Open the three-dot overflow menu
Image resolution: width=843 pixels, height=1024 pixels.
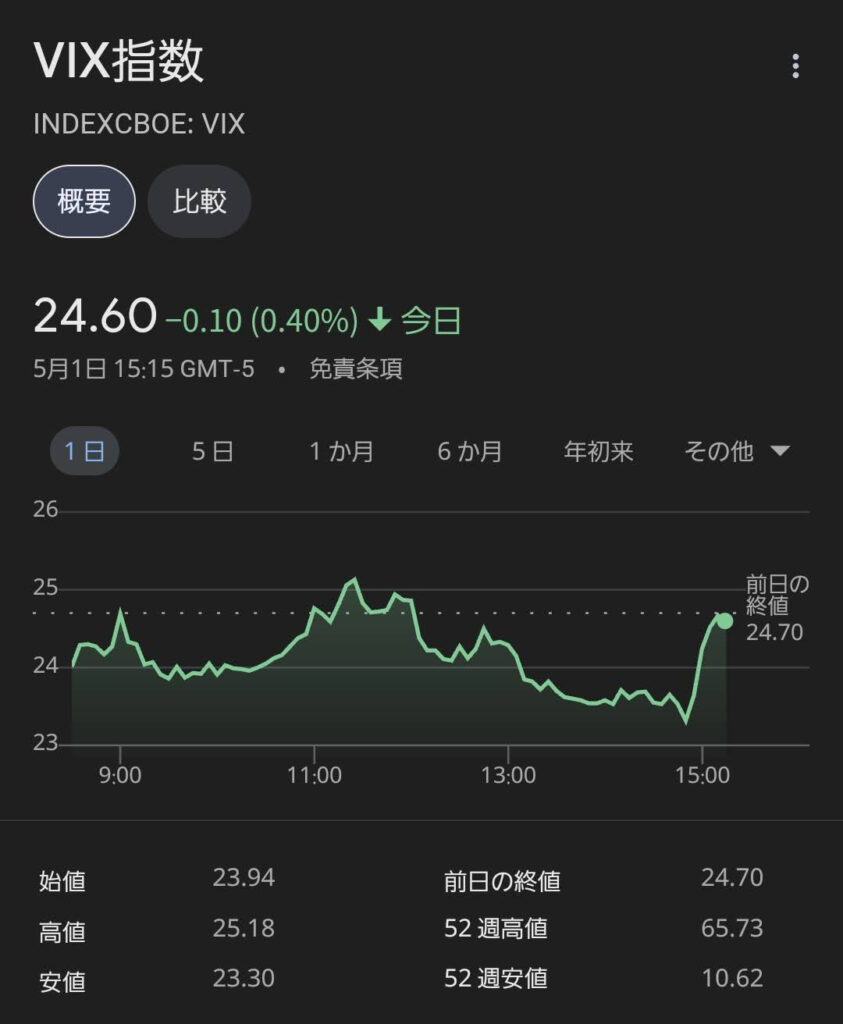click(x=795, y=67)
